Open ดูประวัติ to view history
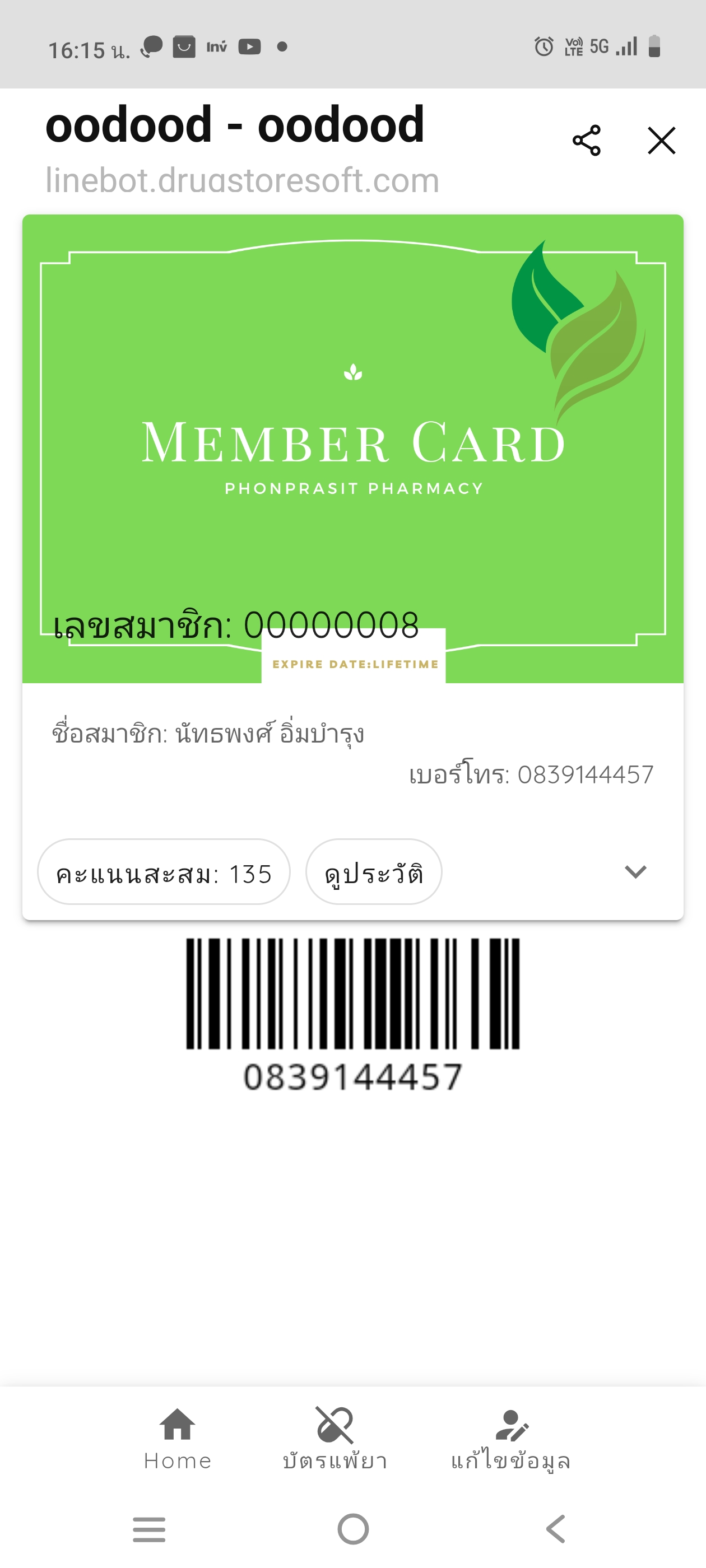 [x=373, y=872]
